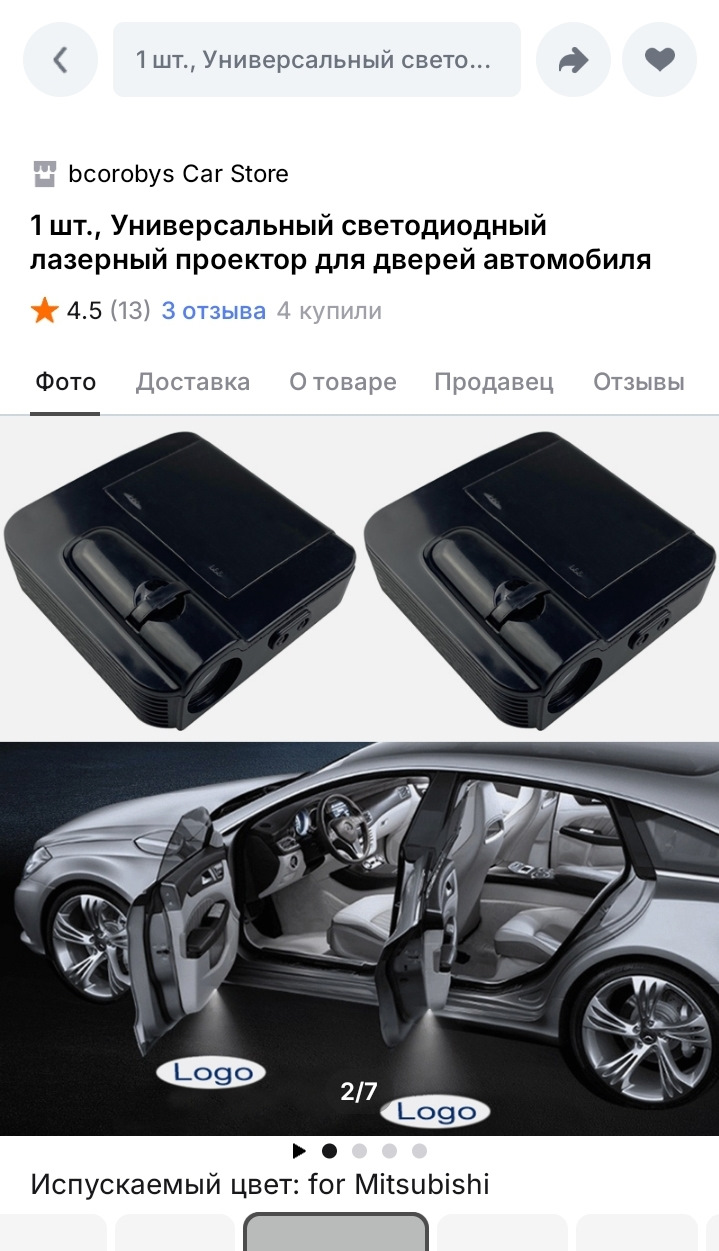The height and width of the screenshot is (1251, 719).
Task: Add product to favorites with heart
Action: click(659, 60)
